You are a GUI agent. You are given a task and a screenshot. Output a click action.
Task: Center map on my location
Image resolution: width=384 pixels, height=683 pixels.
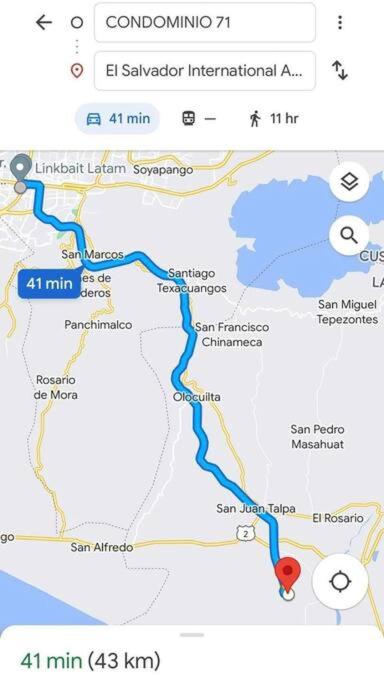tap(340, 582)
